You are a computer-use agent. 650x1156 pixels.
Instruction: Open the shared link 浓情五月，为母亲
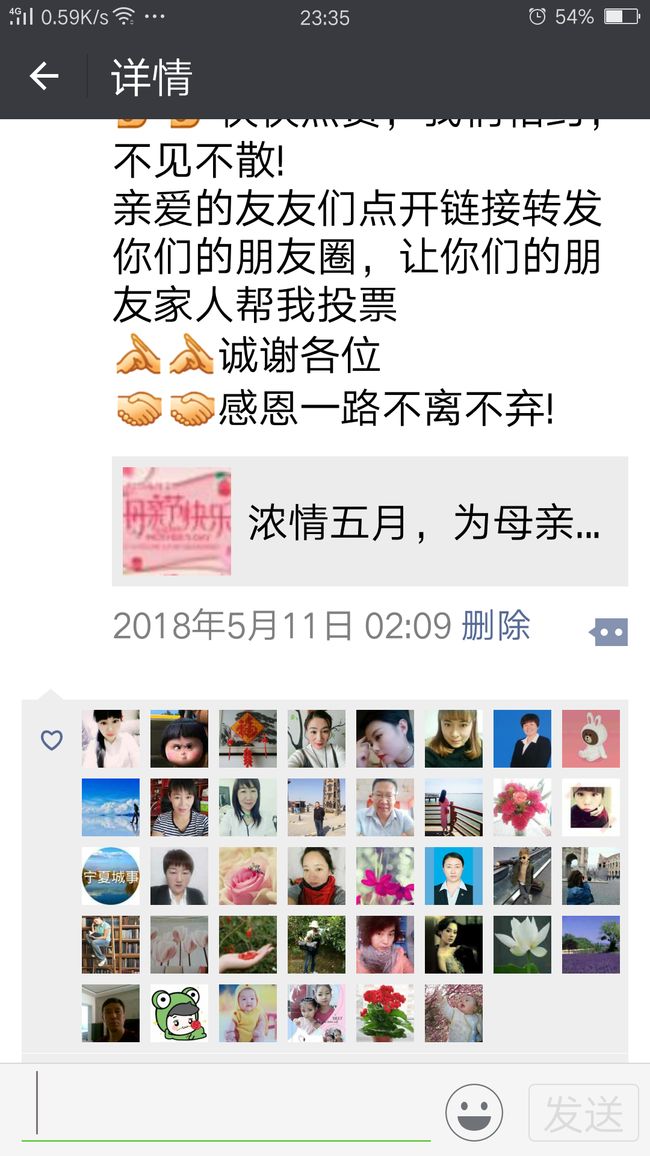click(x=370, y=521)
